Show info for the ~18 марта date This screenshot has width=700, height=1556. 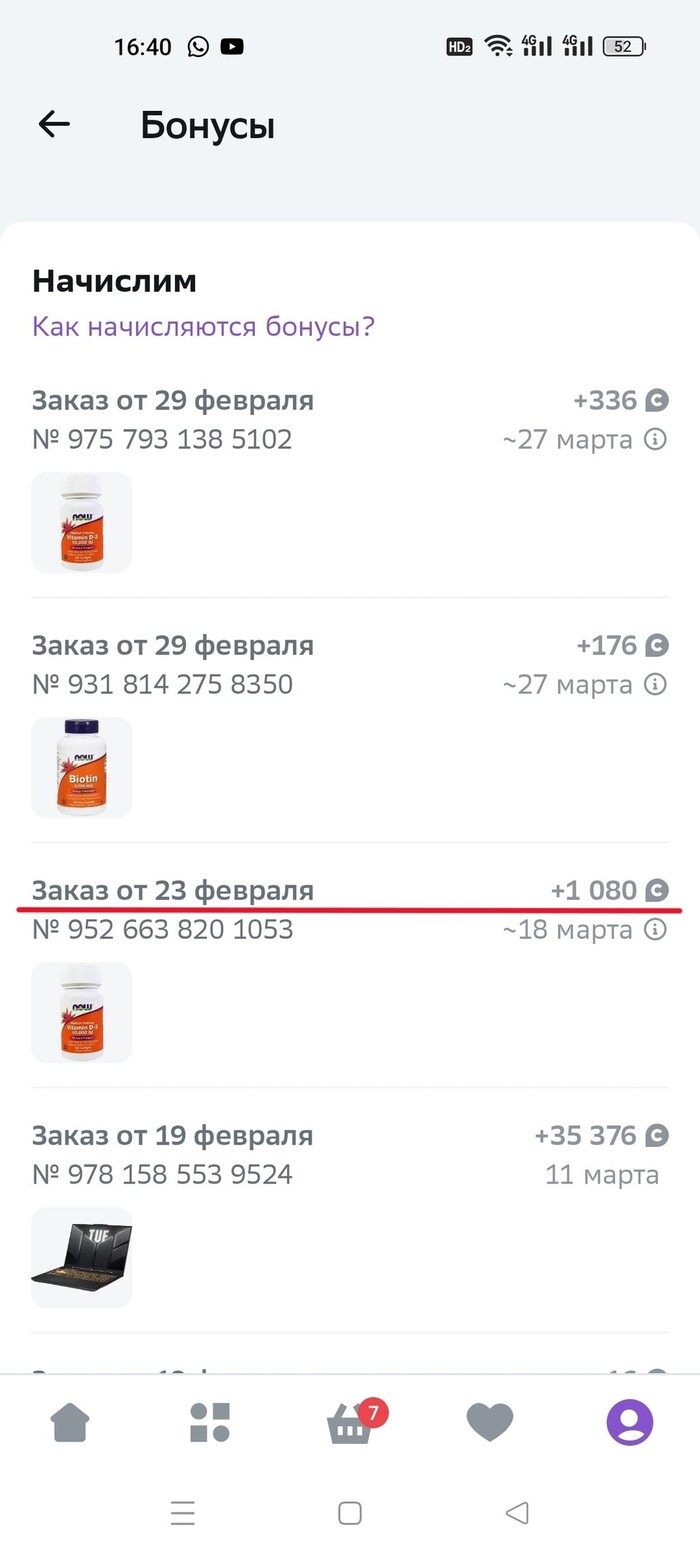655,930
